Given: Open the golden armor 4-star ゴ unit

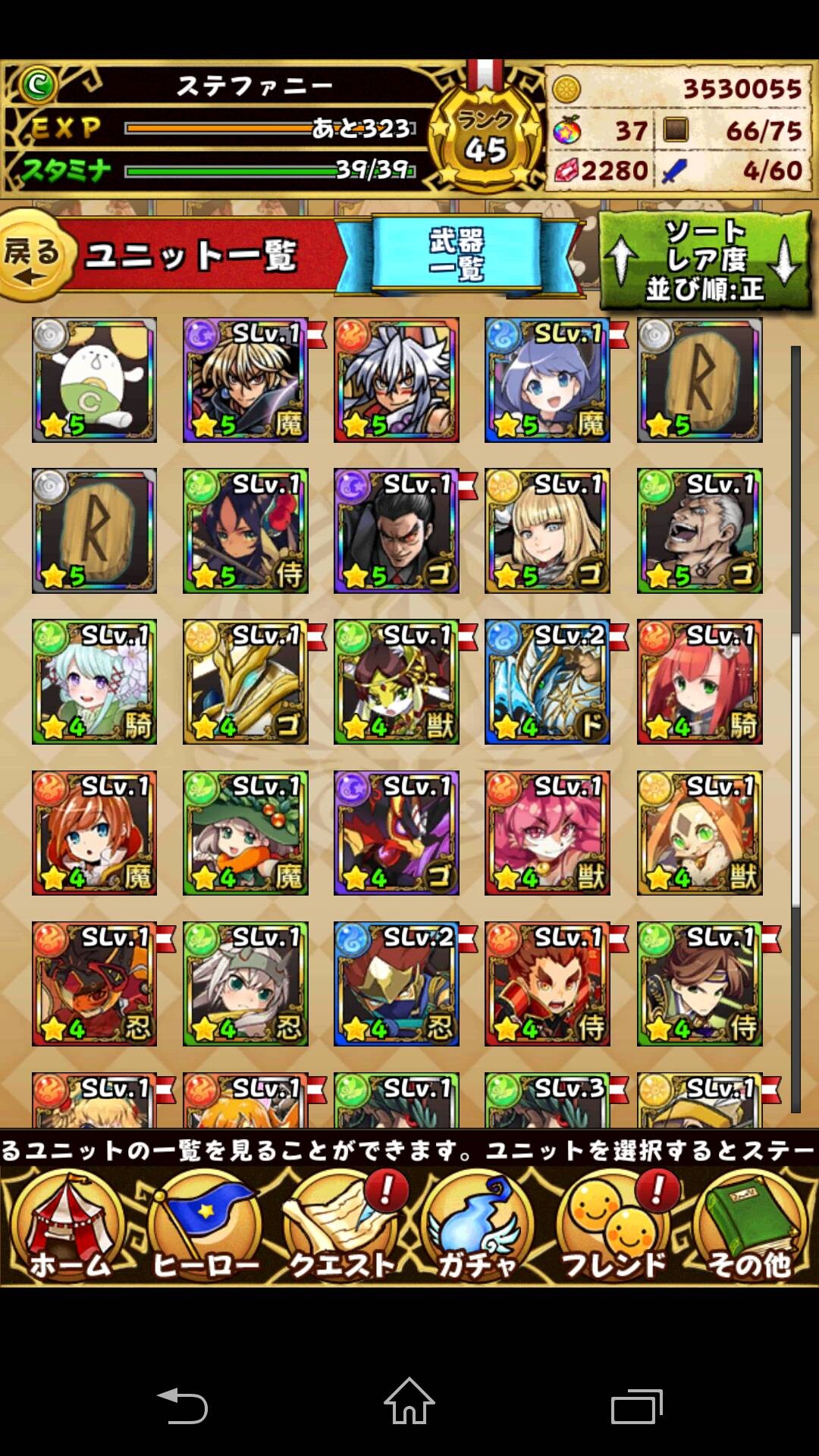Looking at the screenshot, I should [x=246, y=682].
